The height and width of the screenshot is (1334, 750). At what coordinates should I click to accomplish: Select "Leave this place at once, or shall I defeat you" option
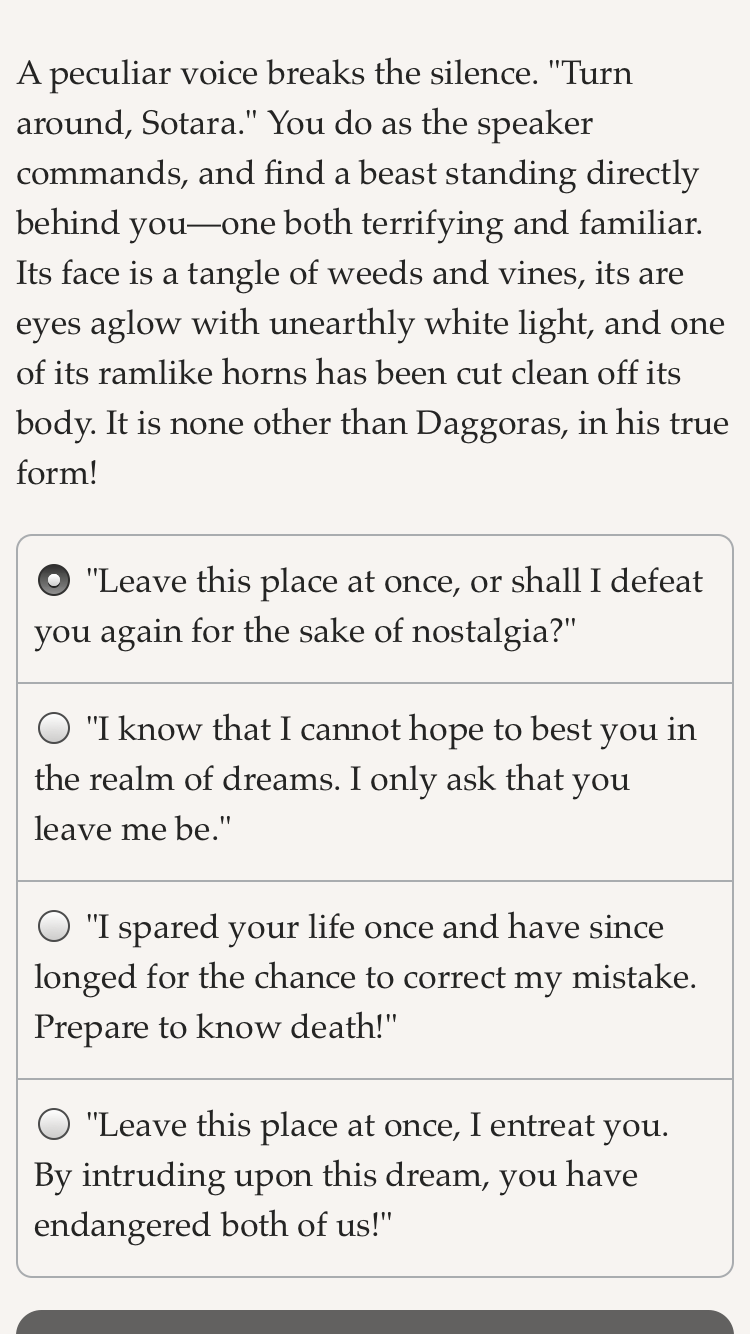(375, 609)
